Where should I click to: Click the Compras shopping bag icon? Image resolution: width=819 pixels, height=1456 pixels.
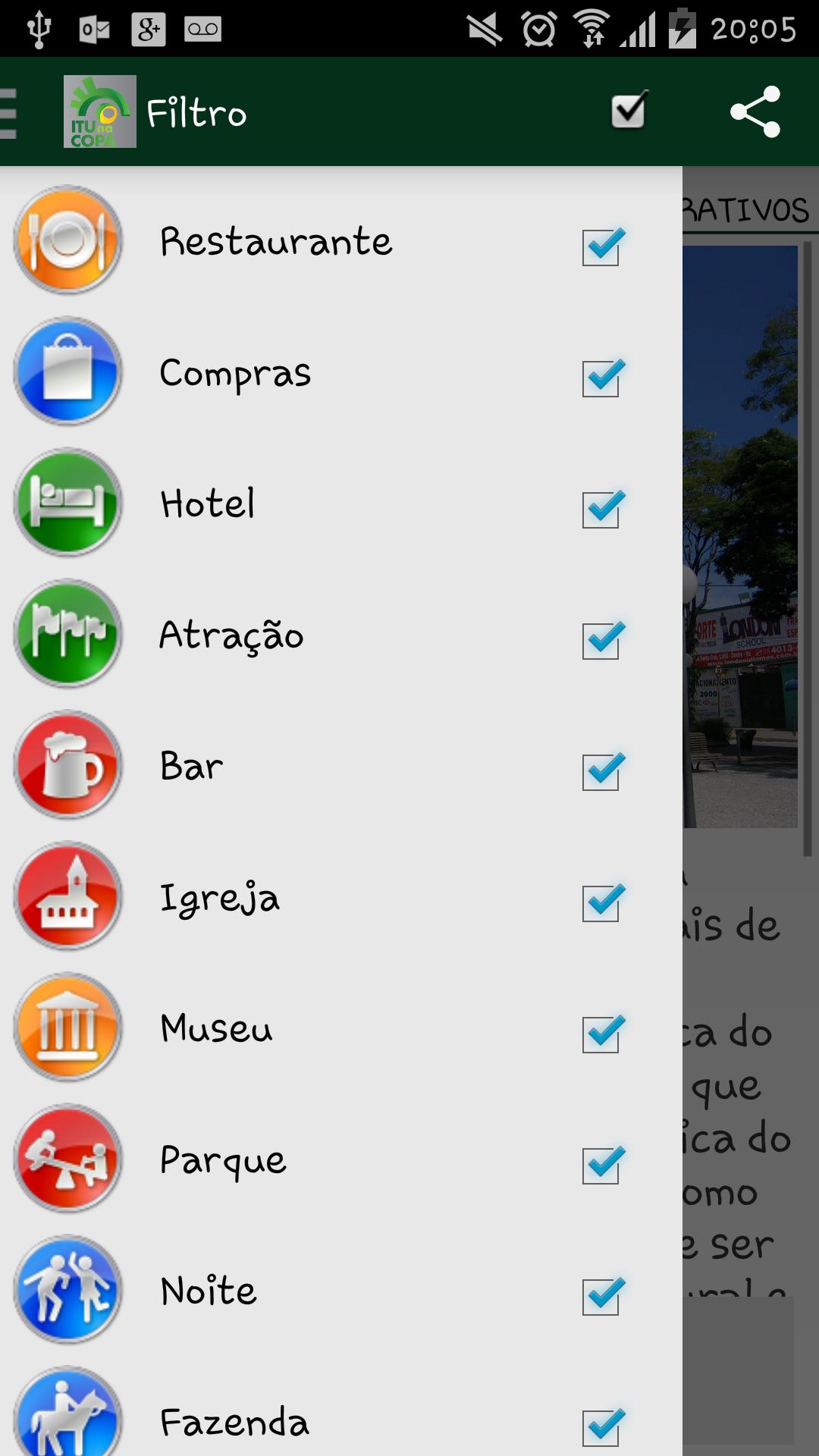[67, 372]
